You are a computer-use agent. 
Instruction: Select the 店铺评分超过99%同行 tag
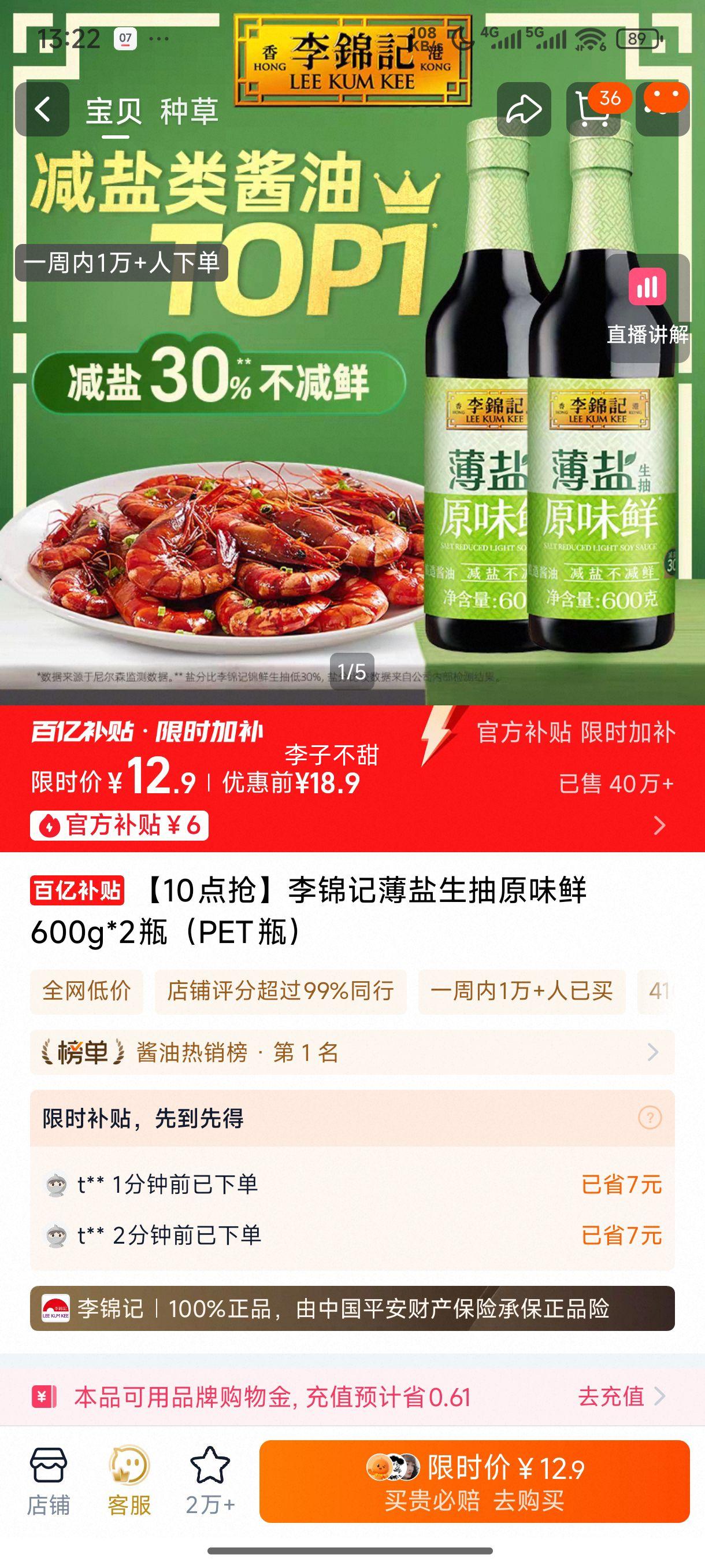click(280, 992)
